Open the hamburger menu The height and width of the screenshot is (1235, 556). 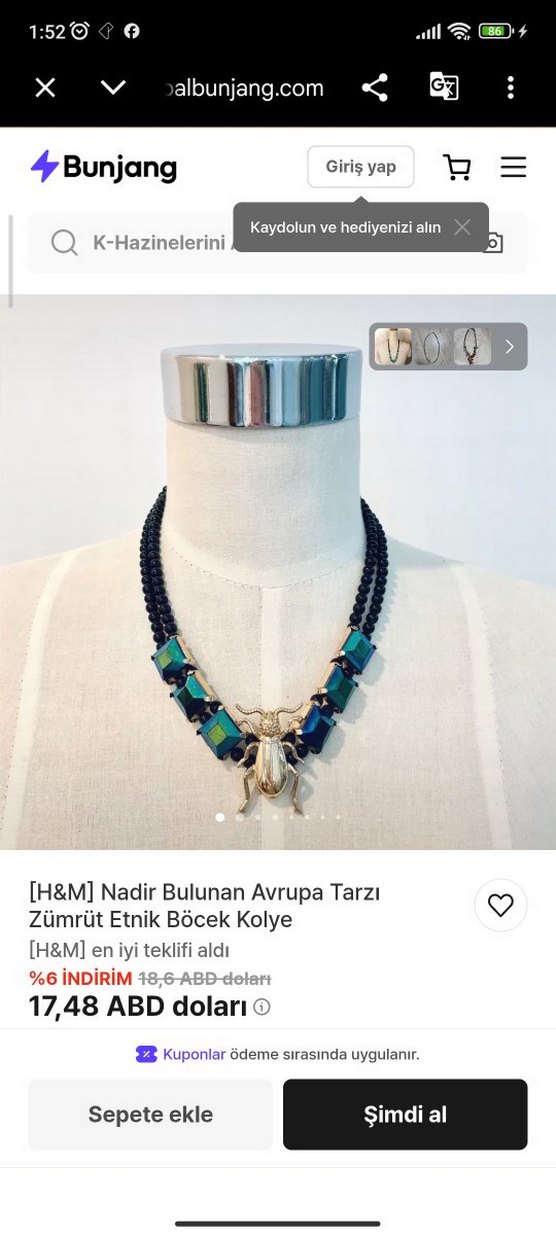pyautogui.click(x=513, y=167)
